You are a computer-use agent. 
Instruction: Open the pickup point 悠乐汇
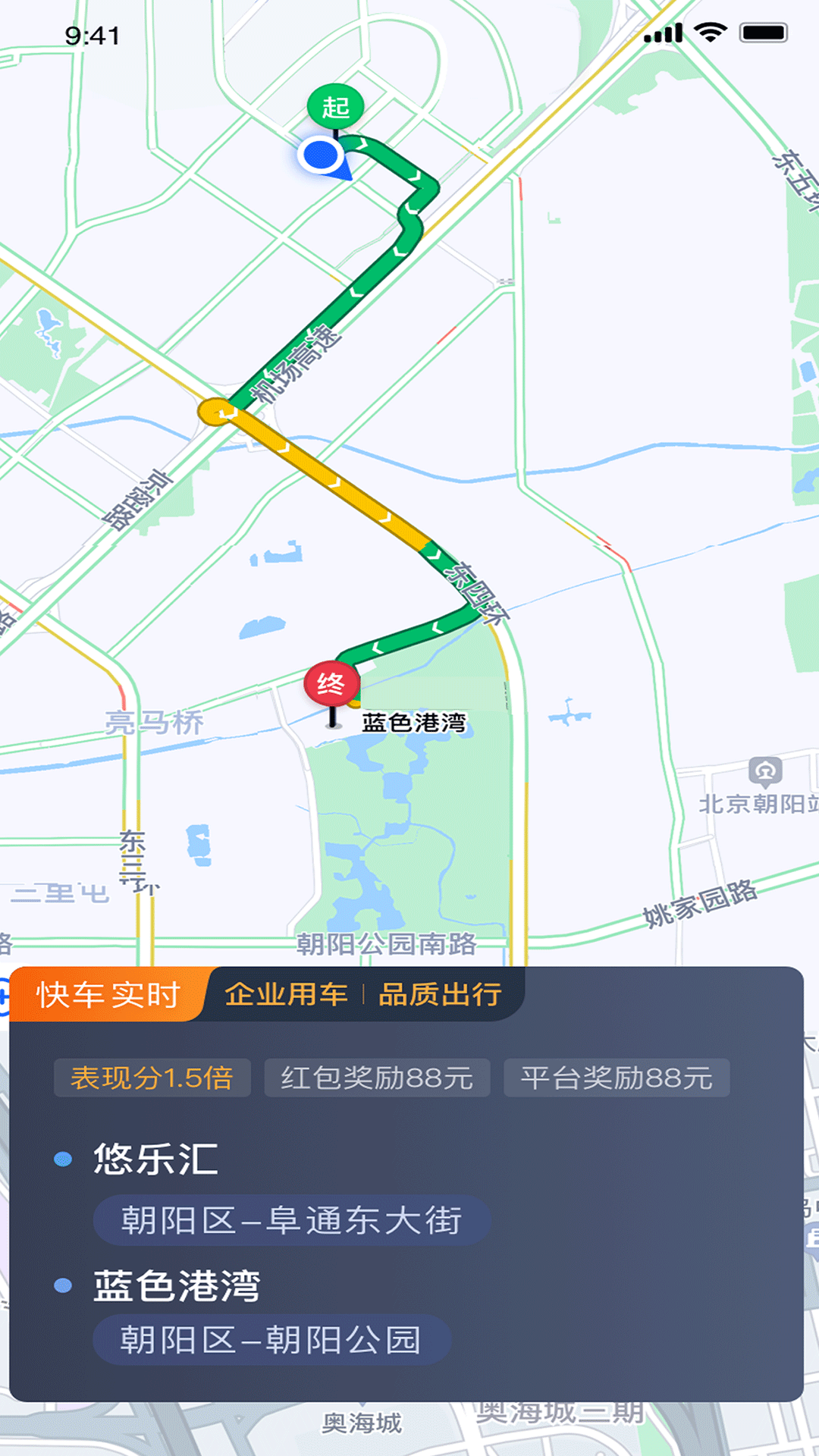pos(156,1159)
